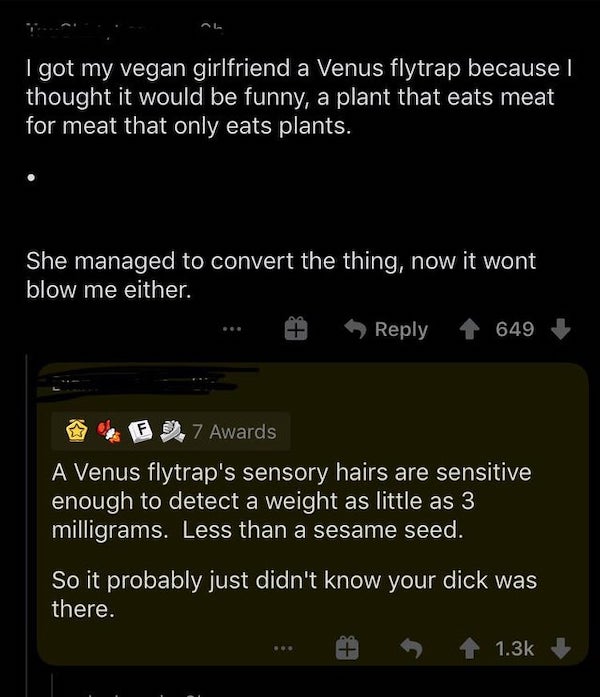View the 7 Awards on the reply

(170, 431)
